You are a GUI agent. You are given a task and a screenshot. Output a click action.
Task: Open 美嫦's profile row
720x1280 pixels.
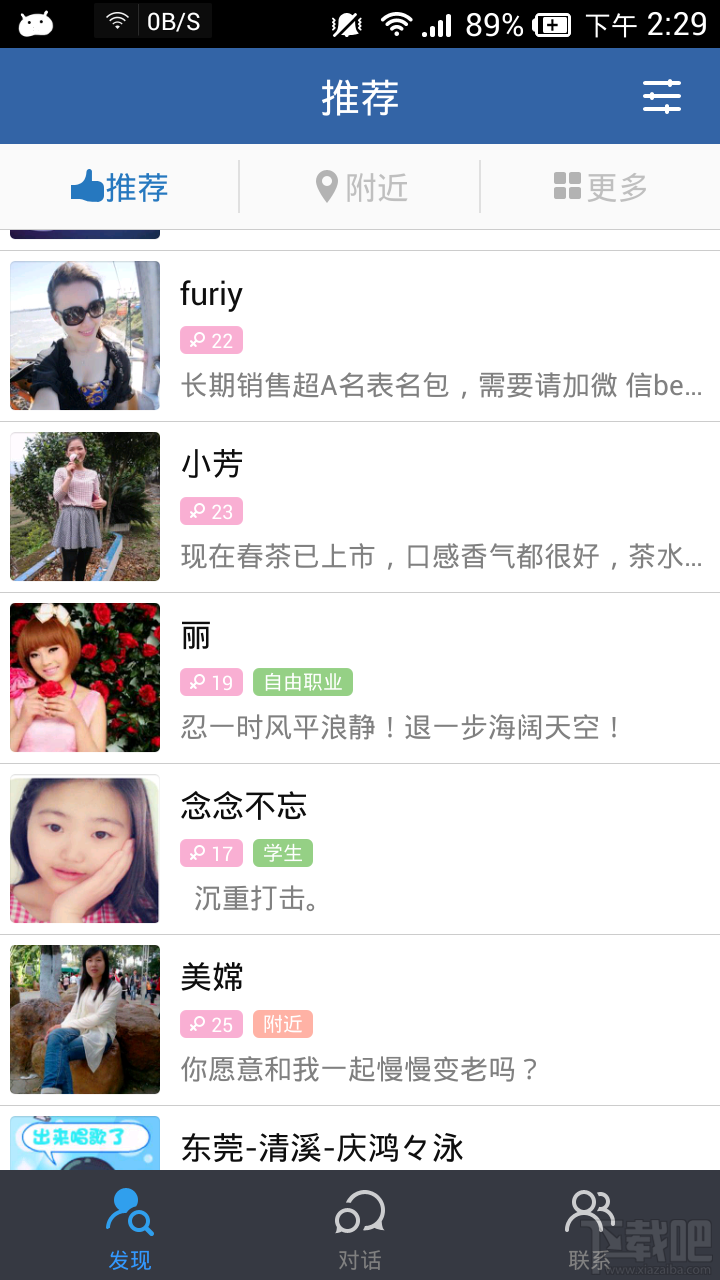point(360,1020)
